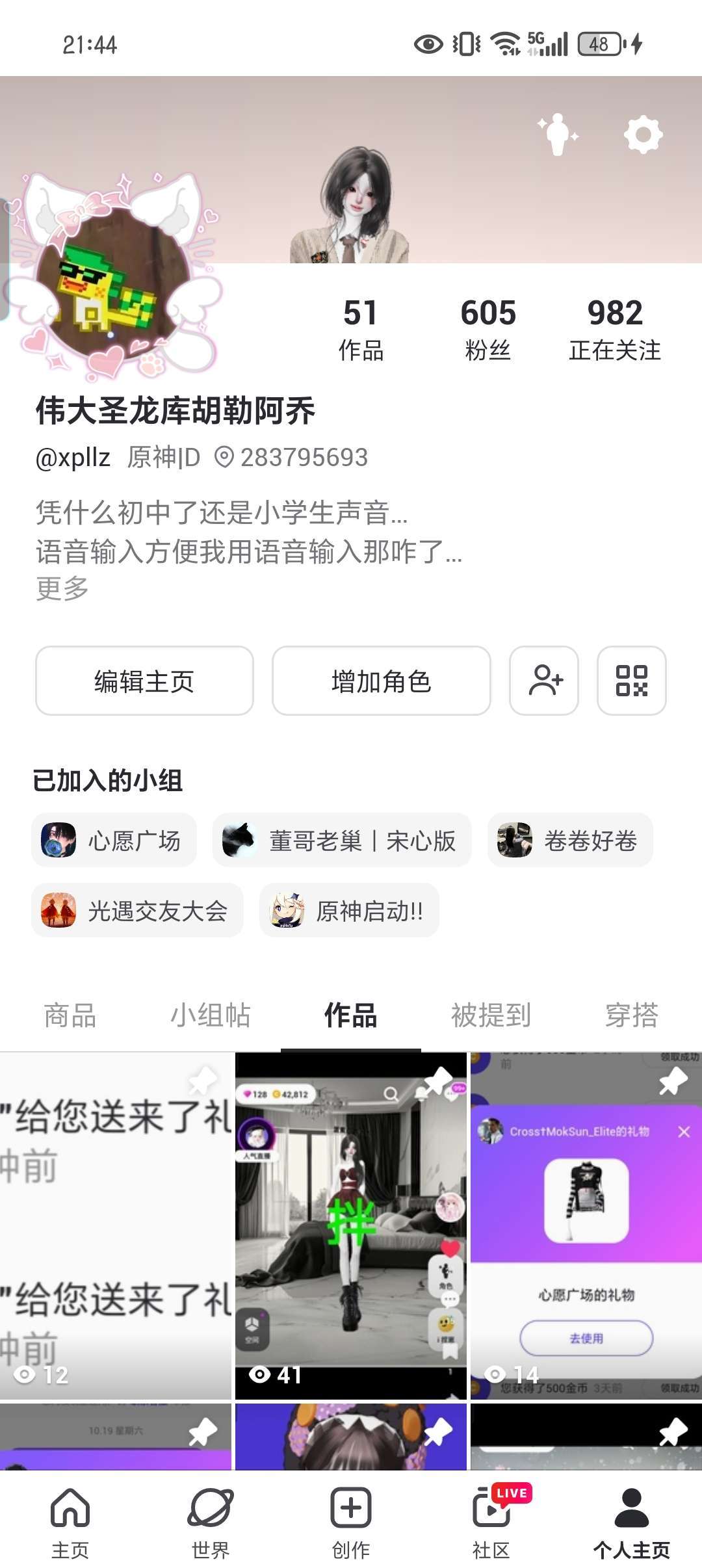
Task: Tap 编辑主页 to edit profile
Action: tap(144, 681)
